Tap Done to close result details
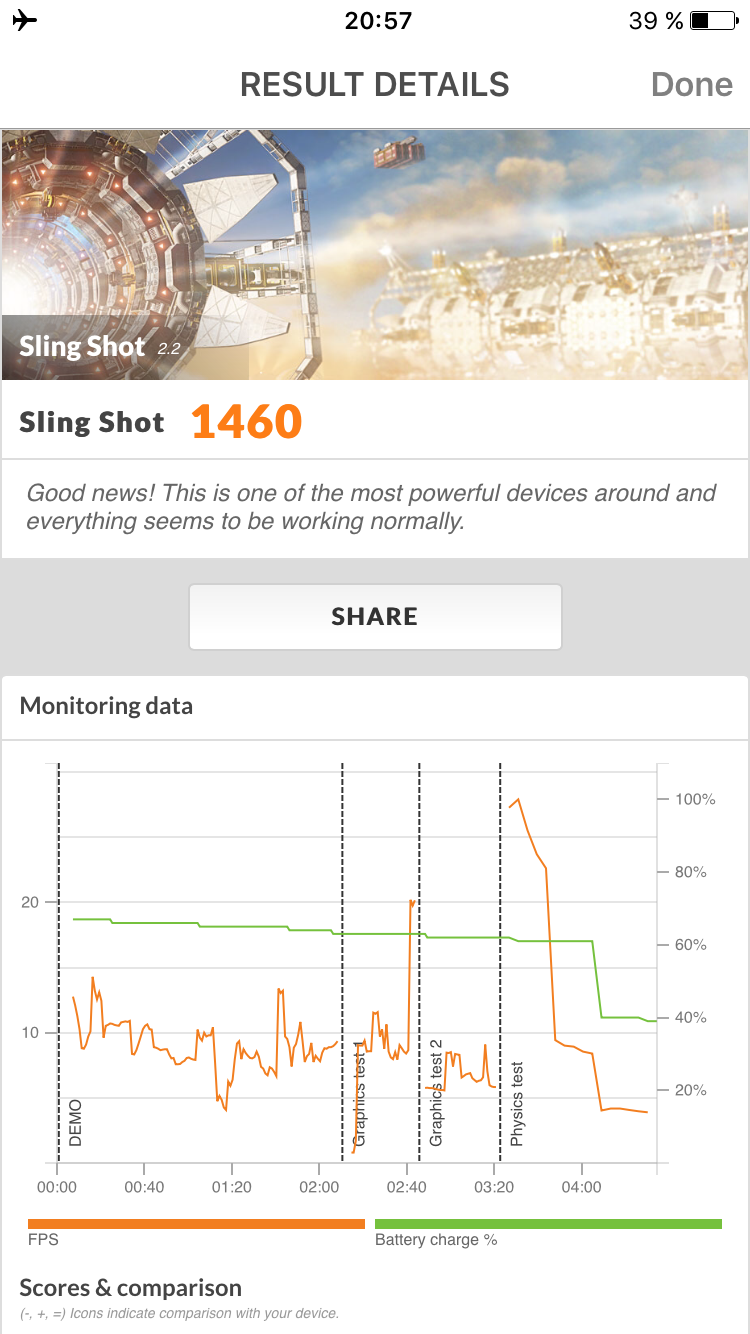The height and width of the screenshot is (1334, 750). pyautogui.click(x=692, y=84)
